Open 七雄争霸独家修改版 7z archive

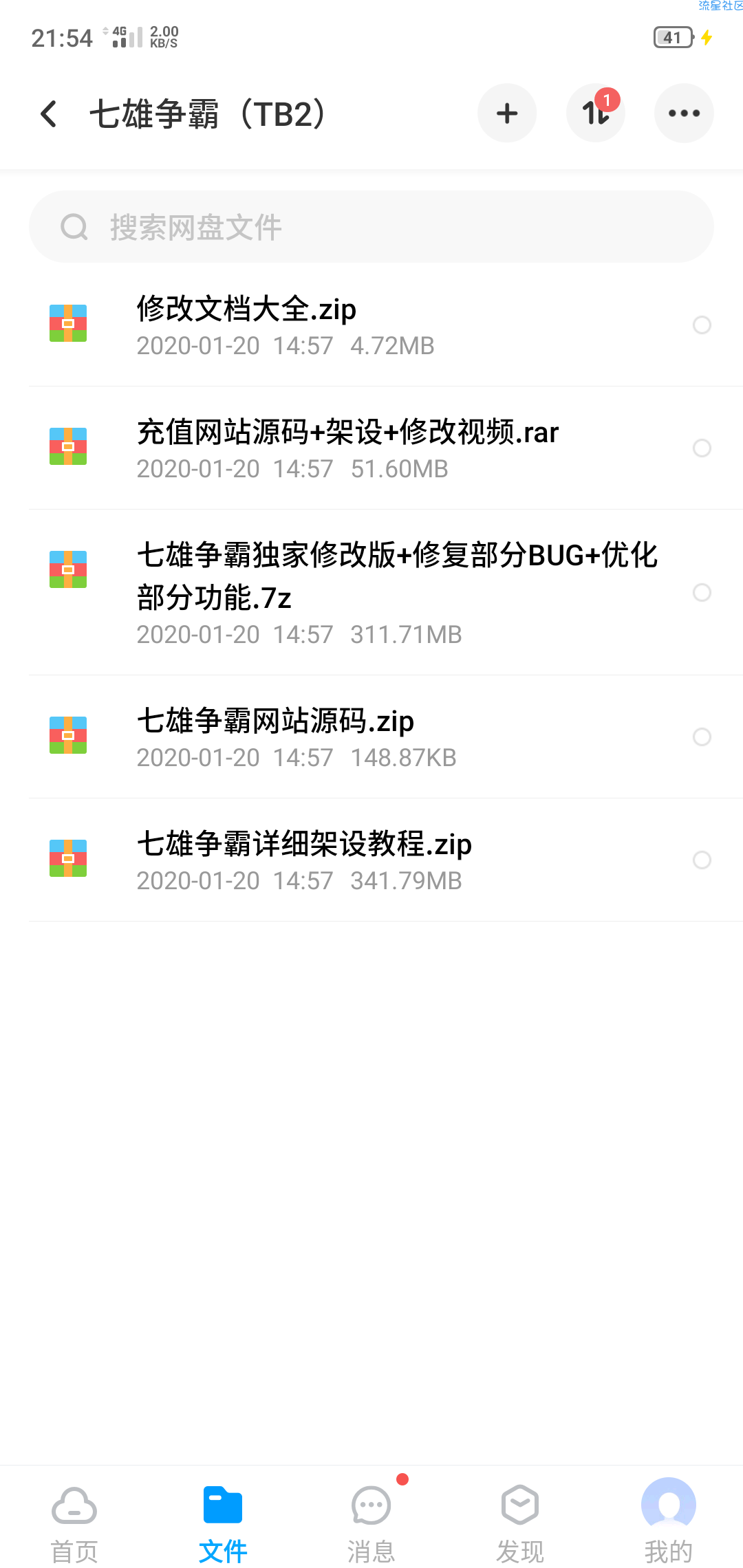pos(344,592)
